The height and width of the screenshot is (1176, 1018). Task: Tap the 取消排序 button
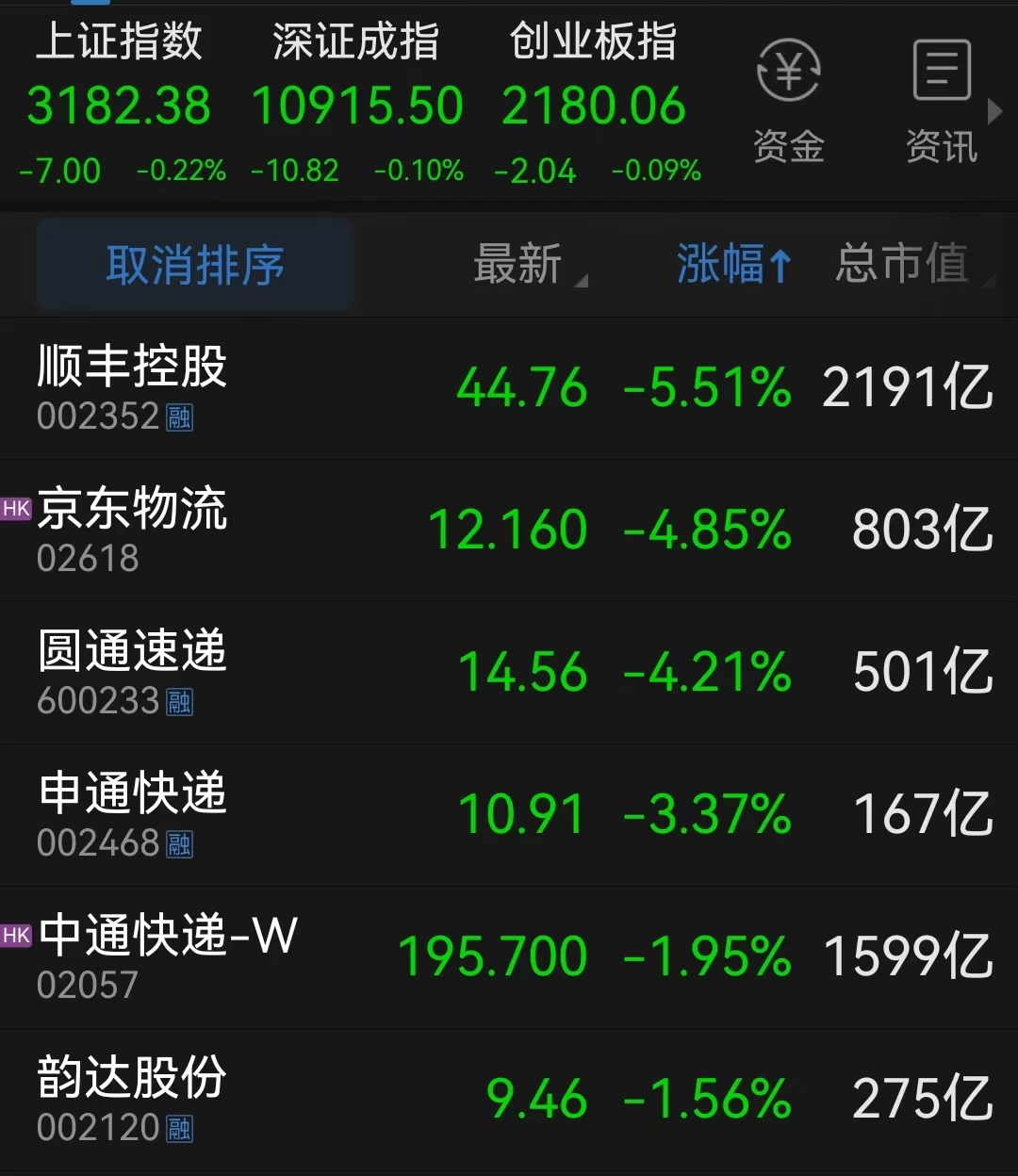[x=195, y=265]
